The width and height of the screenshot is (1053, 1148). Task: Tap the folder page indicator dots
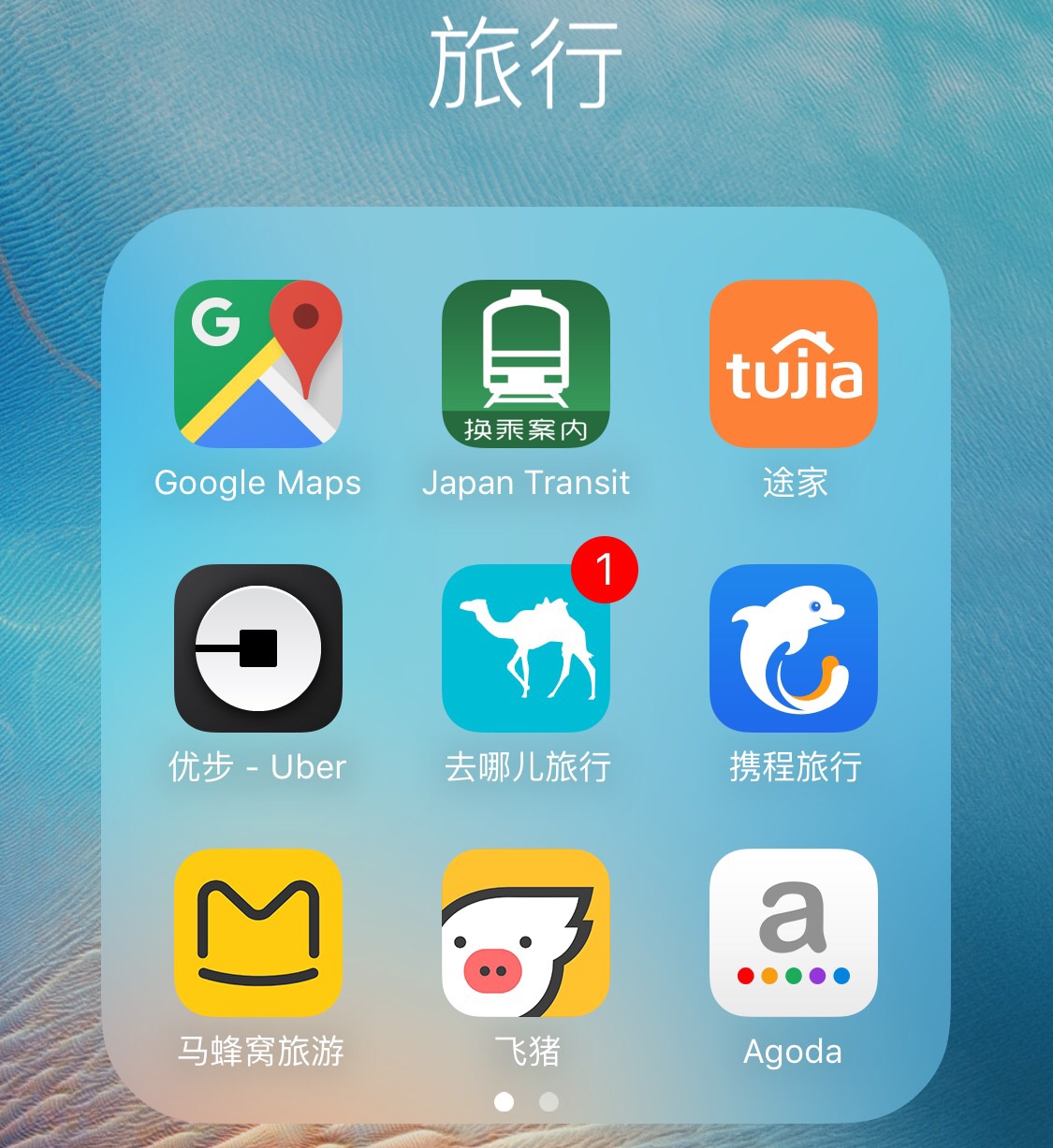coord(526,1101)
